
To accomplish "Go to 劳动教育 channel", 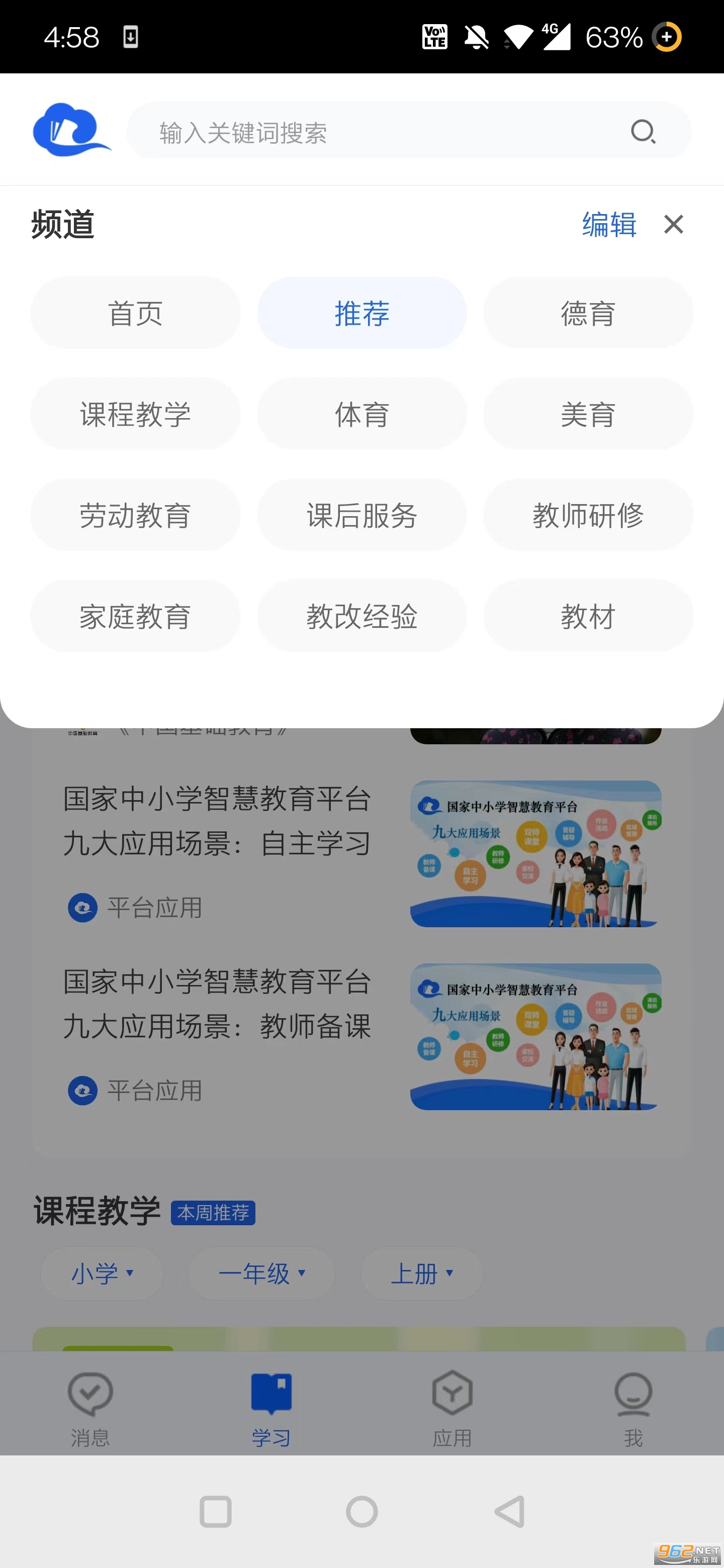I will tap(135, 516).
